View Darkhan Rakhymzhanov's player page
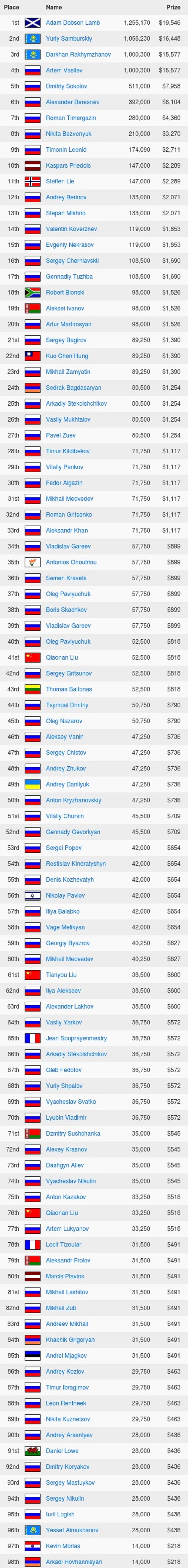 pos(78,54)
